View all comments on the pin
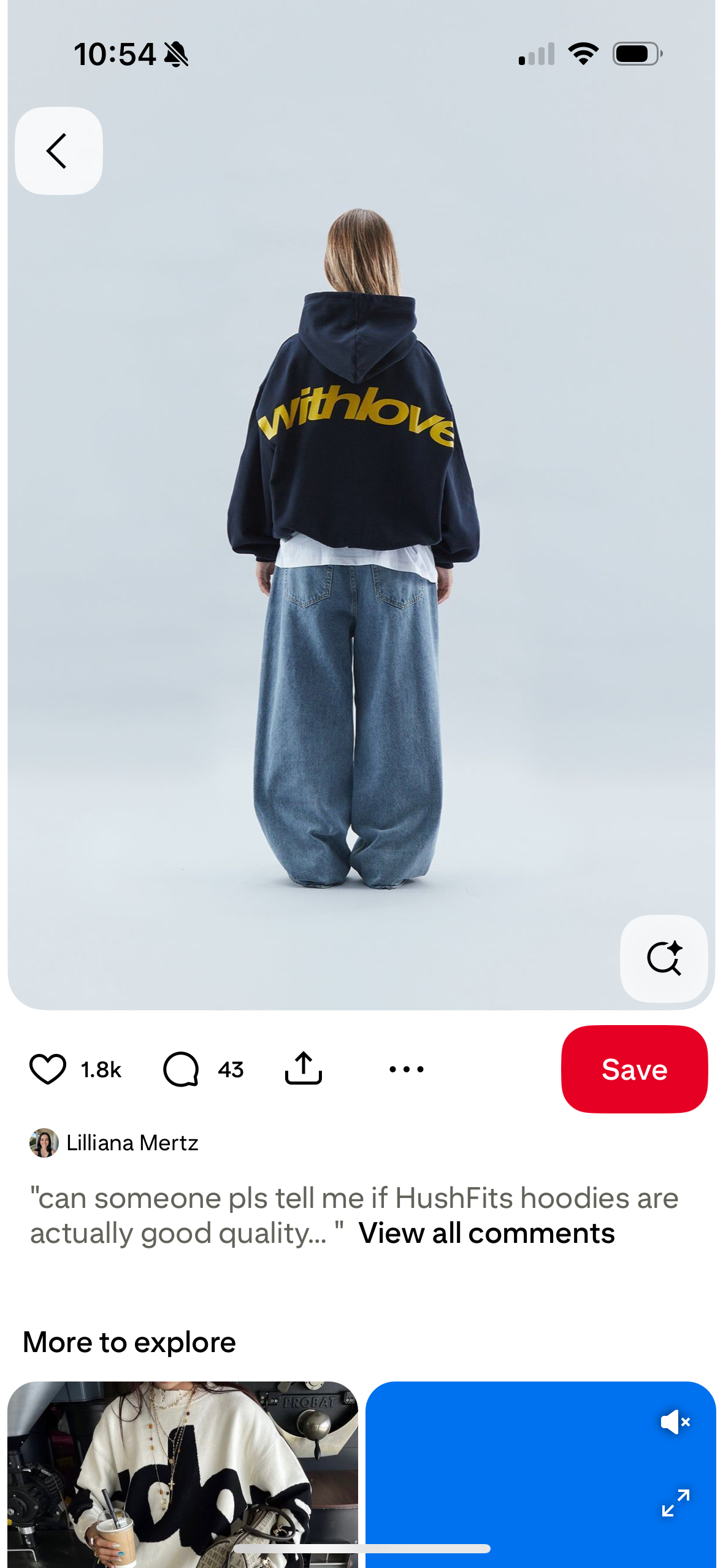 pos(488,1234)
